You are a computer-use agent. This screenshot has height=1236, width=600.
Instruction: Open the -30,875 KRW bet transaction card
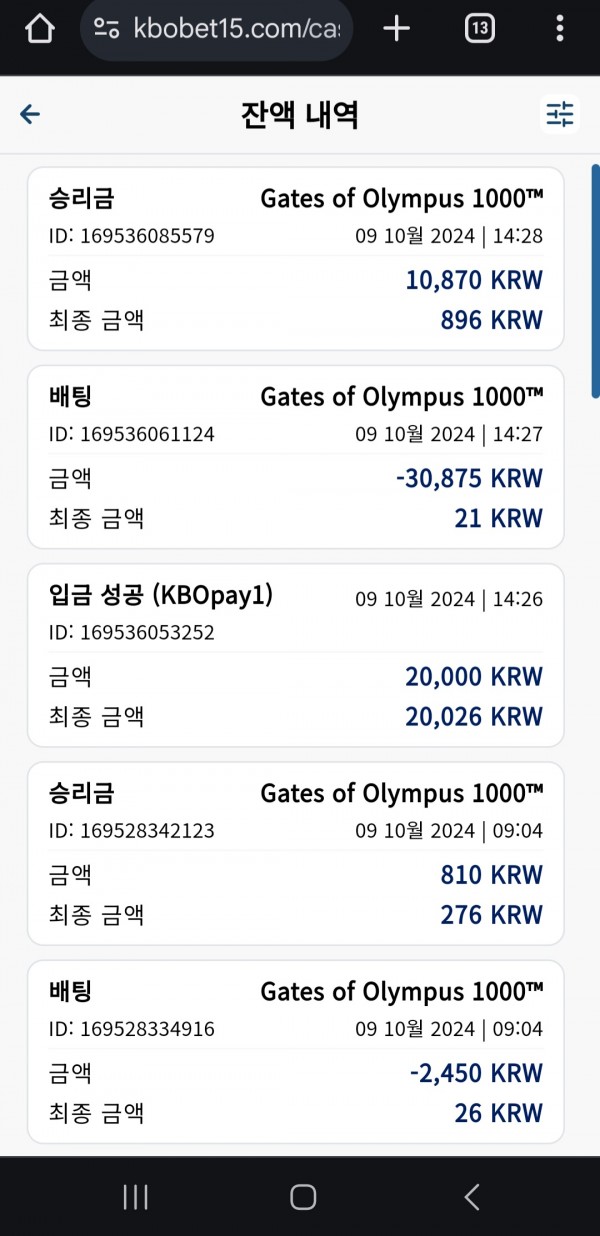coord(296,457)
